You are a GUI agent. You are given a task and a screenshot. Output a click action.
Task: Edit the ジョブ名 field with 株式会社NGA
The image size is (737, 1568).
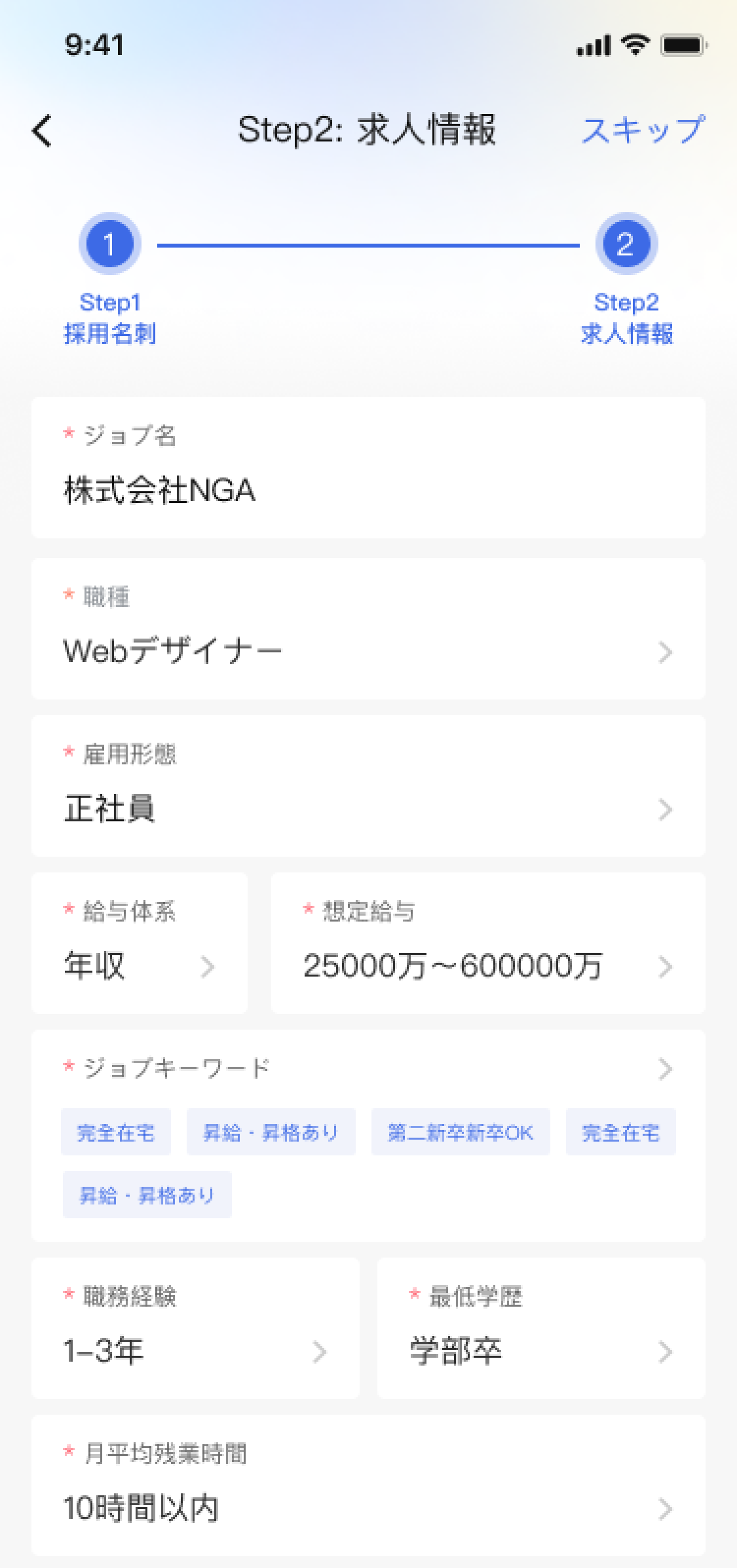tap(368, 468)
